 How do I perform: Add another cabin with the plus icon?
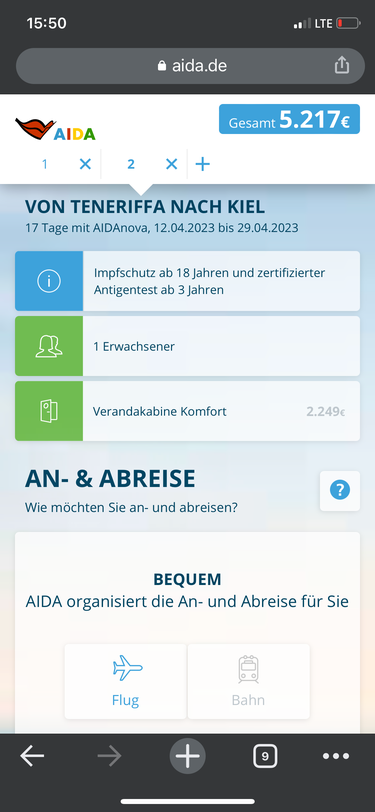pyautogui.click(x=203, y=164)
